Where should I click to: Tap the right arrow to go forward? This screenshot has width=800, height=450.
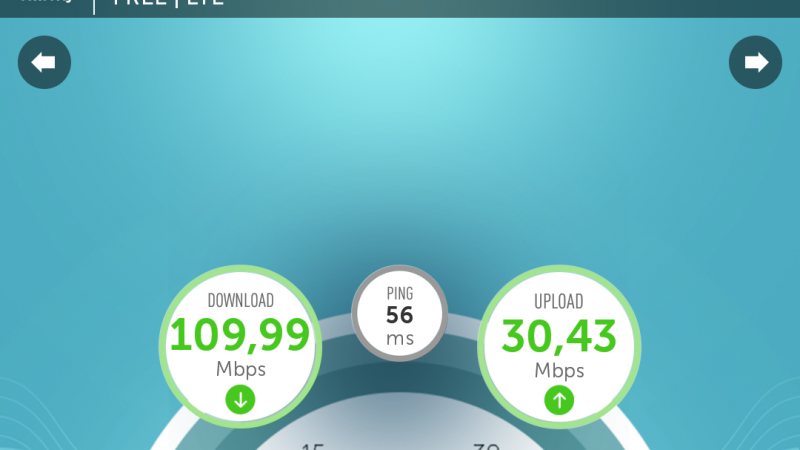click(x=755, y=63)
